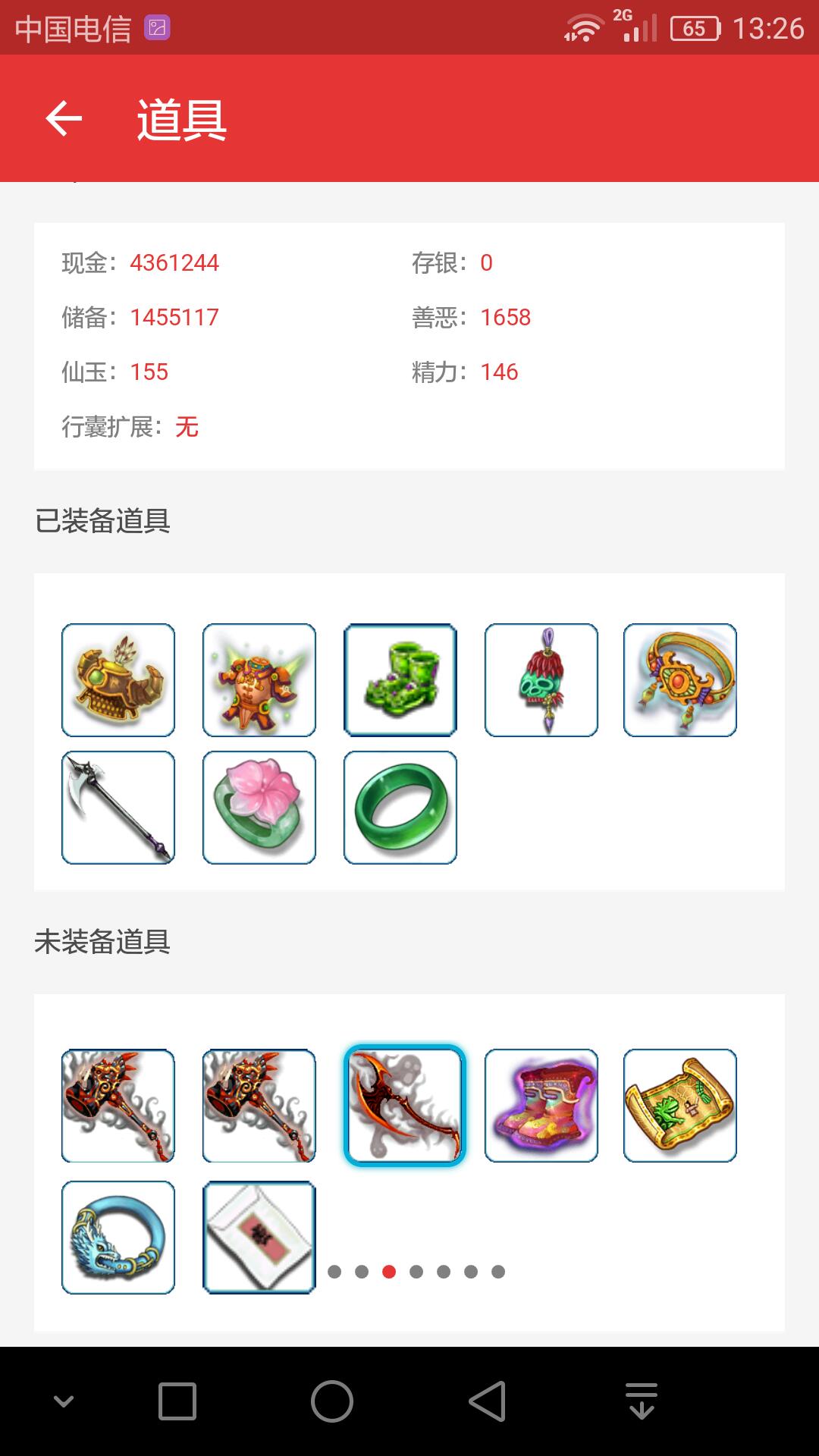The width and height of the screenshot is (819, 1456).
Task: View the equipped golden helmet item
Action: click(118, 680)
